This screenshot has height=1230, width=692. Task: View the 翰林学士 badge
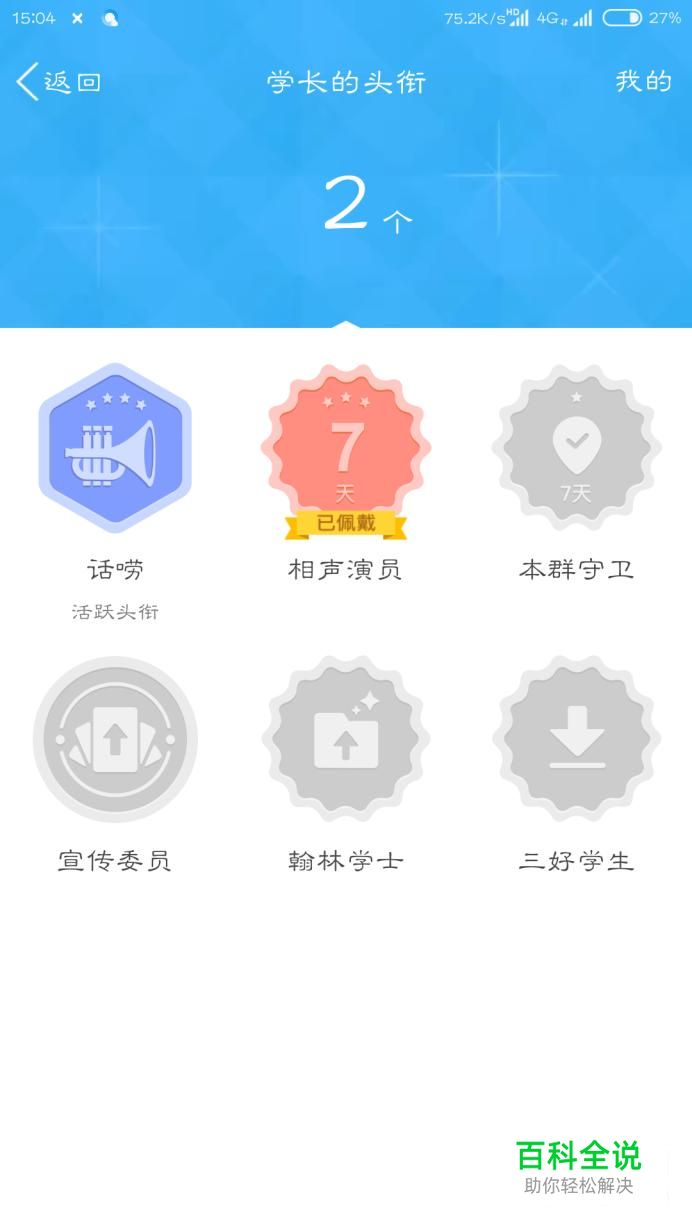coord(345,740)
